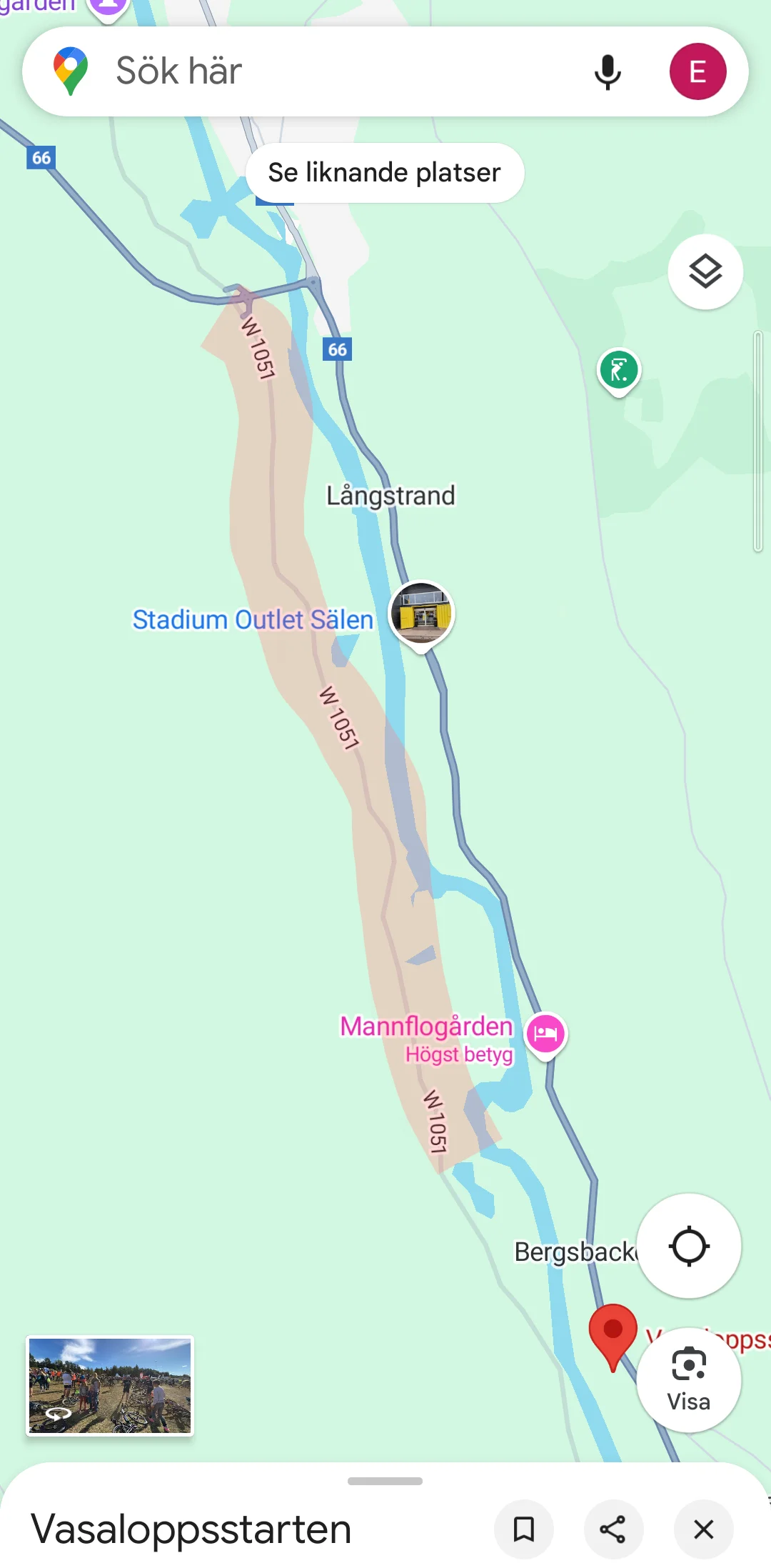
Task: Close the Vasaloppsstarten place sheet
Action: 704,1529
